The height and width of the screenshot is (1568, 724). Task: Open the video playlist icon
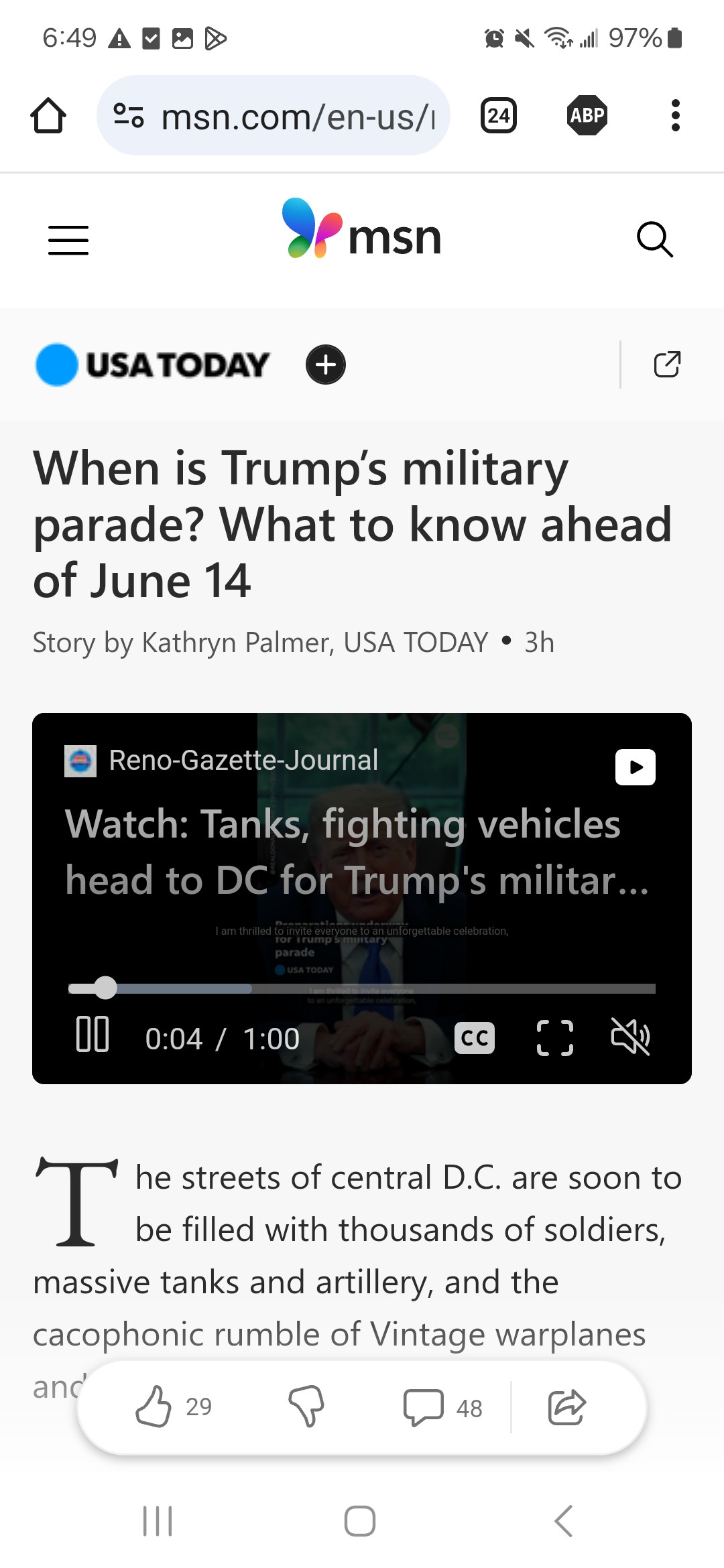[x=635, y=767]
